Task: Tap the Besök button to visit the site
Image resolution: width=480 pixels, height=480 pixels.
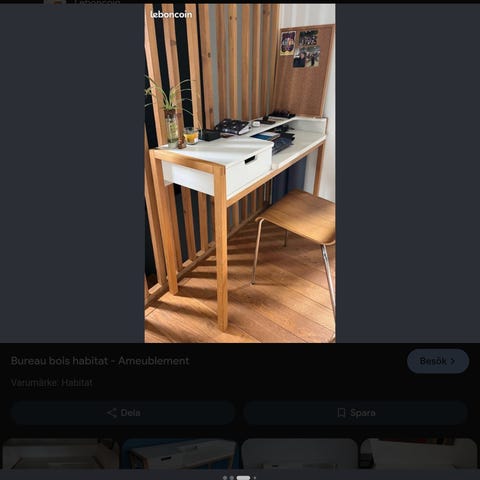Action: point(438,361)
